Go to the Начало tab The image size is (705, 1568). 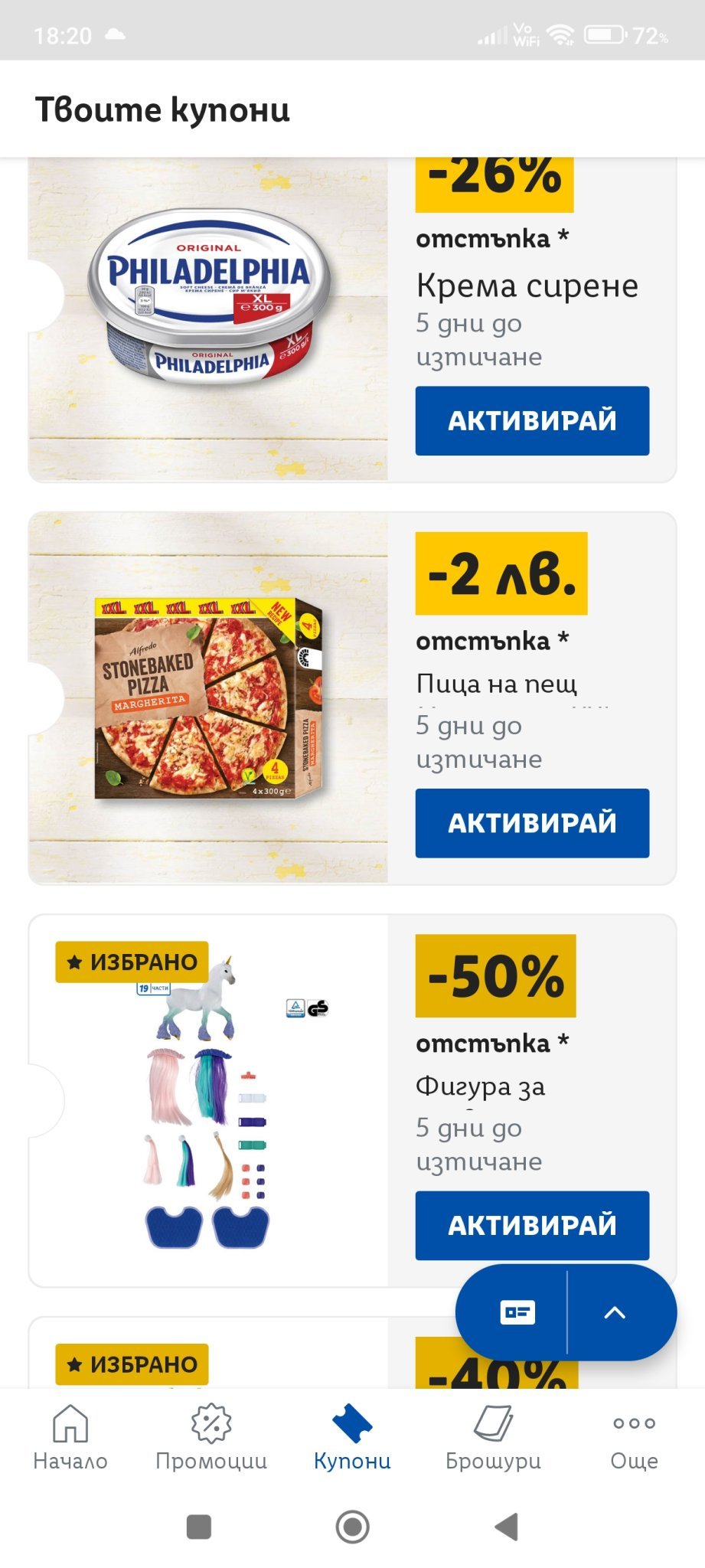pyautogui.click(x=70, y=1437)
